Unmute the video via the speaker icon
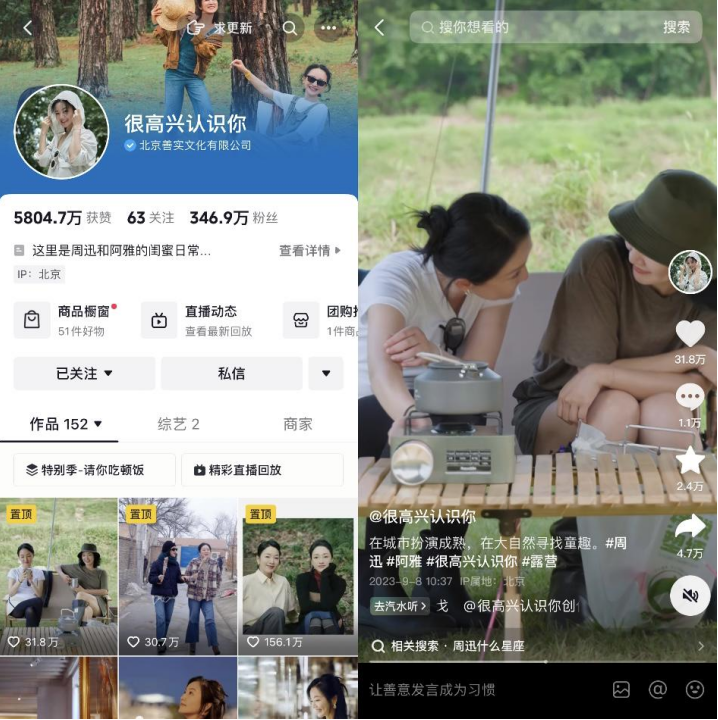Screen dimensions: 718x720 [690, 597]
